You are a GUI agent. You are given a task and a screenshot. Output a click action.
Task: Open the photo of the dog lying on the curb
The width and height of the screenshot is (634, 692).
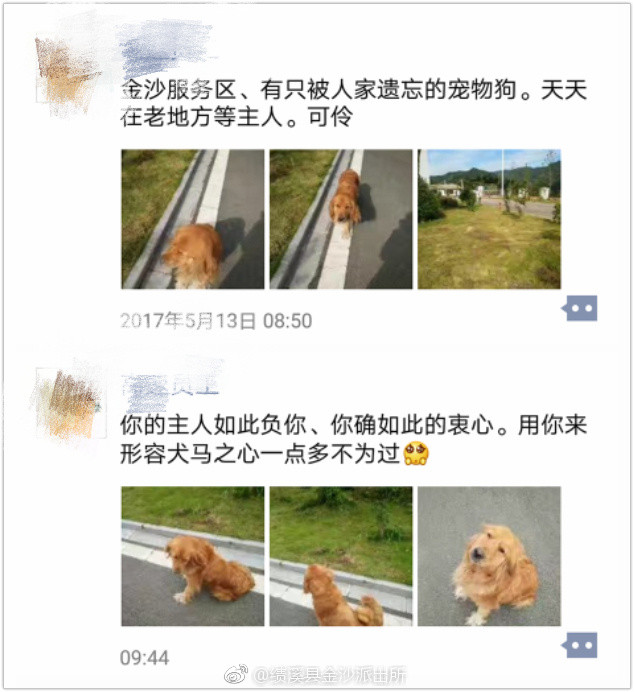(193, 220)
